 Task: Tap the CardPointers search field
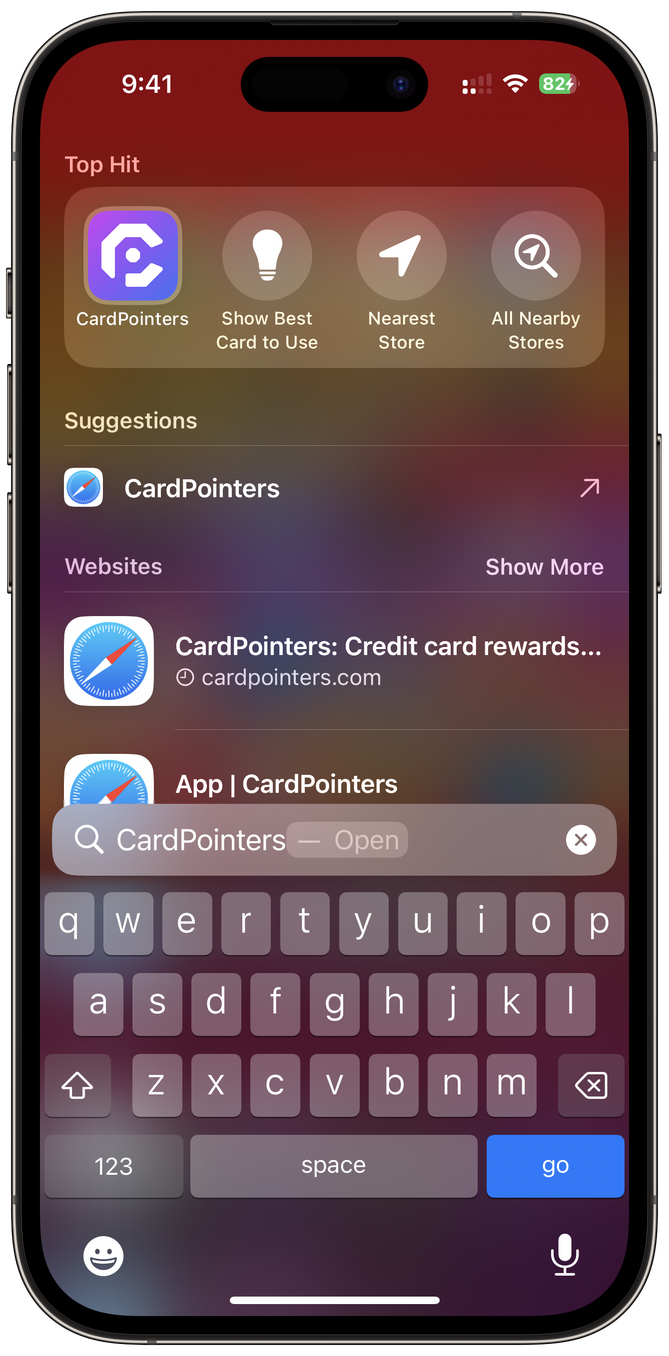pyautogui.click(x=300, y=840)
